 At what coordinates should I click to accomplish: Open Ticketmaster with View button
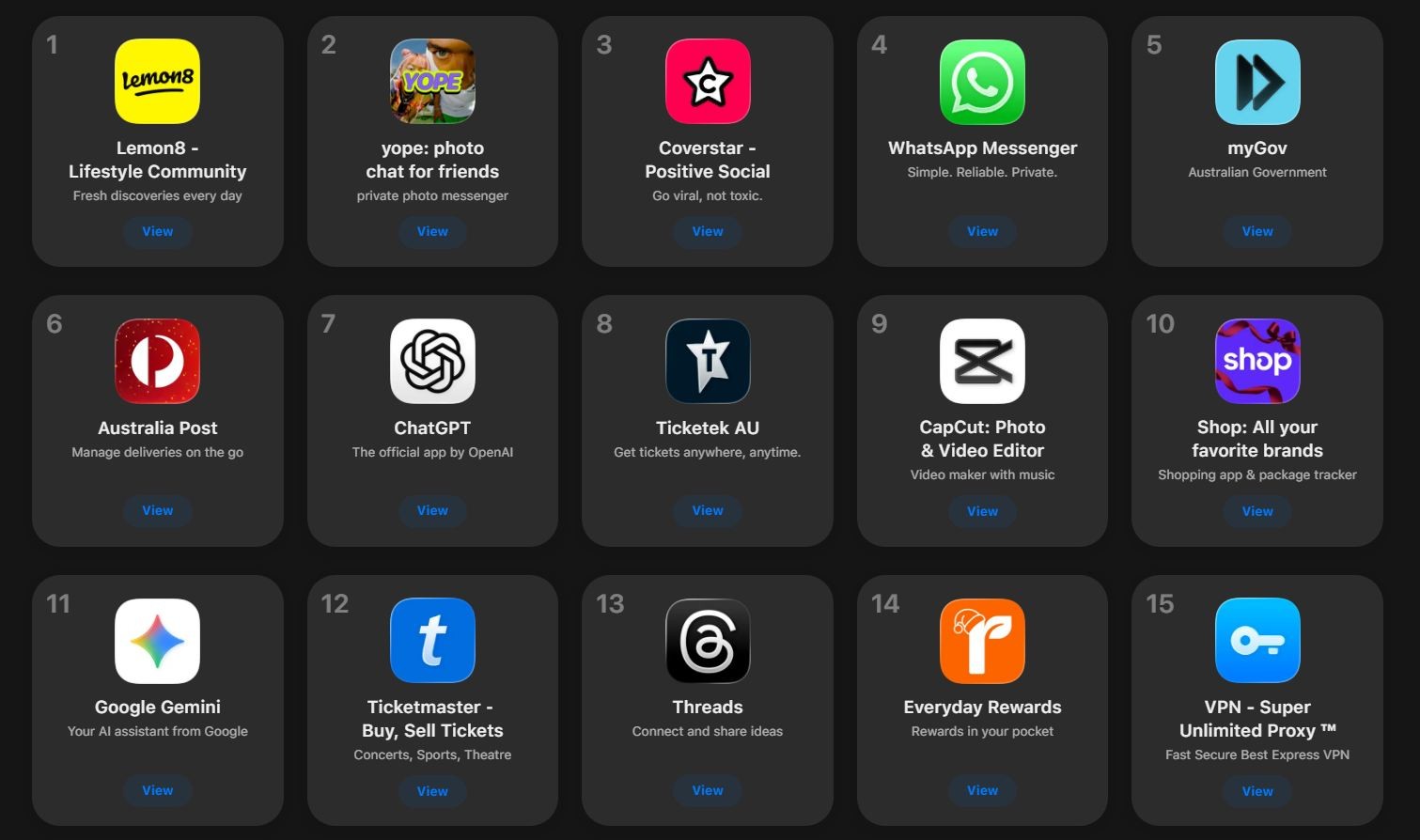pos(432,791)
